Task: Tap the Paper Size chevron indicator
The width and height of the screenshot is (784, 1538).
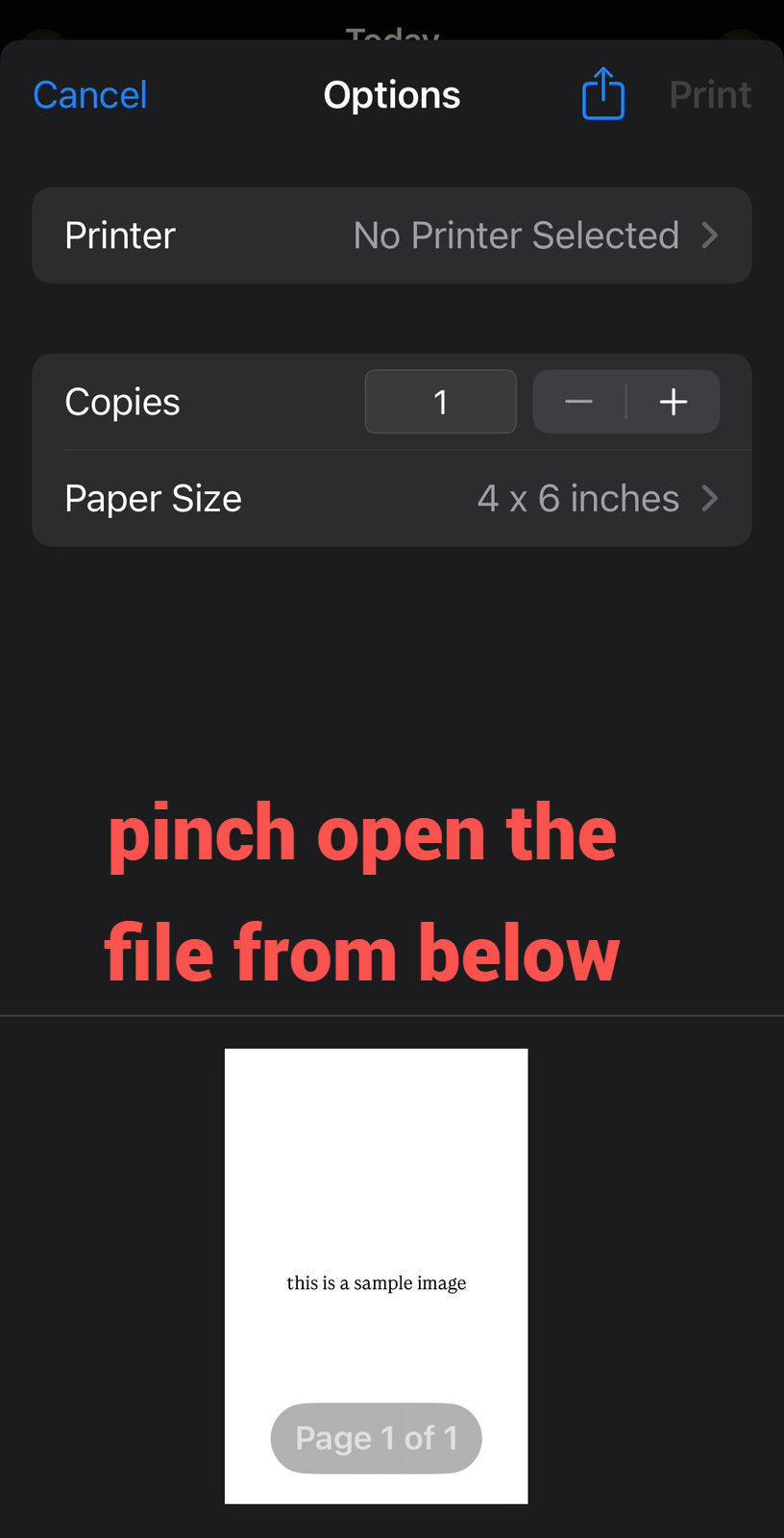Action: (x=709, y=498)
